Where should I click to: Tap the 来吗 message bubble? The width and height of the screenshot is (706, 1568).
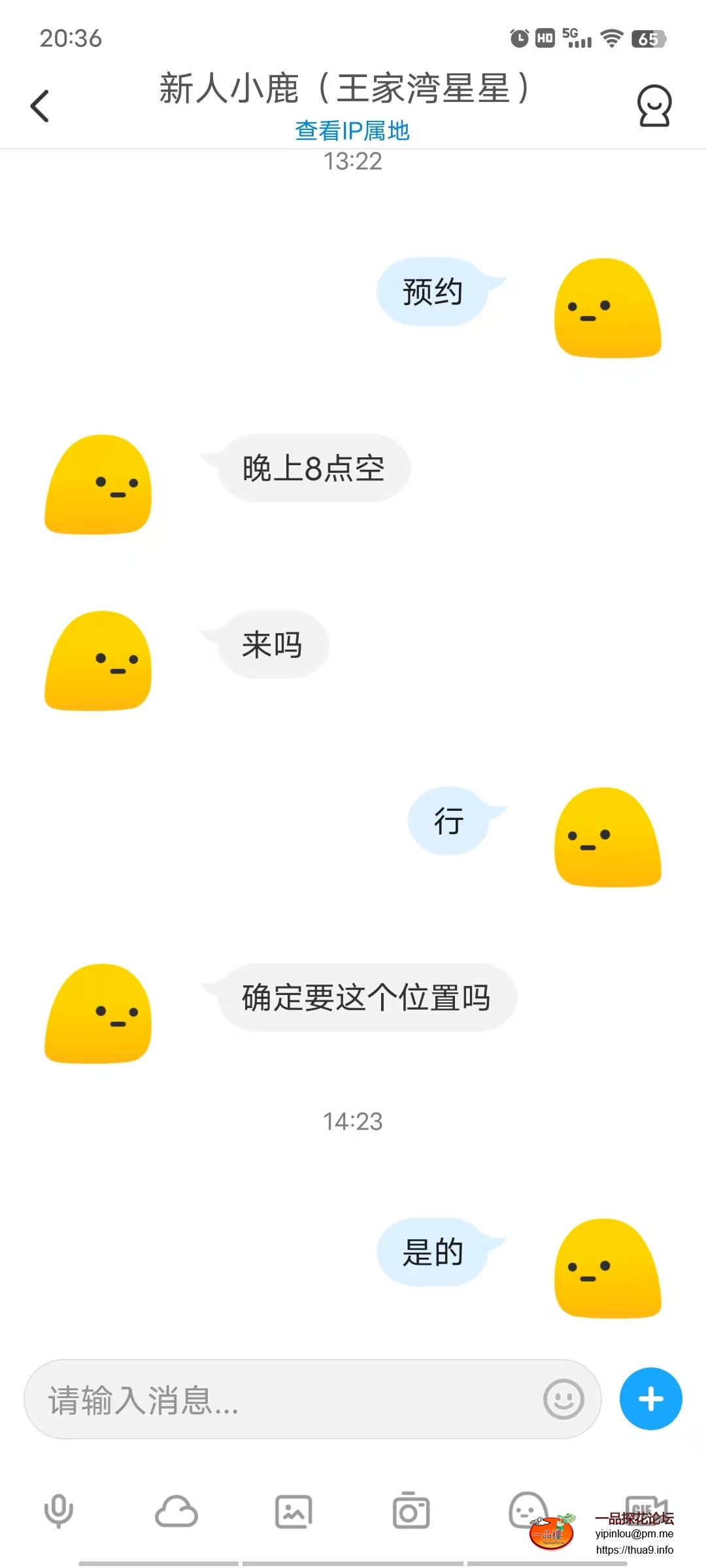(271, 645)
